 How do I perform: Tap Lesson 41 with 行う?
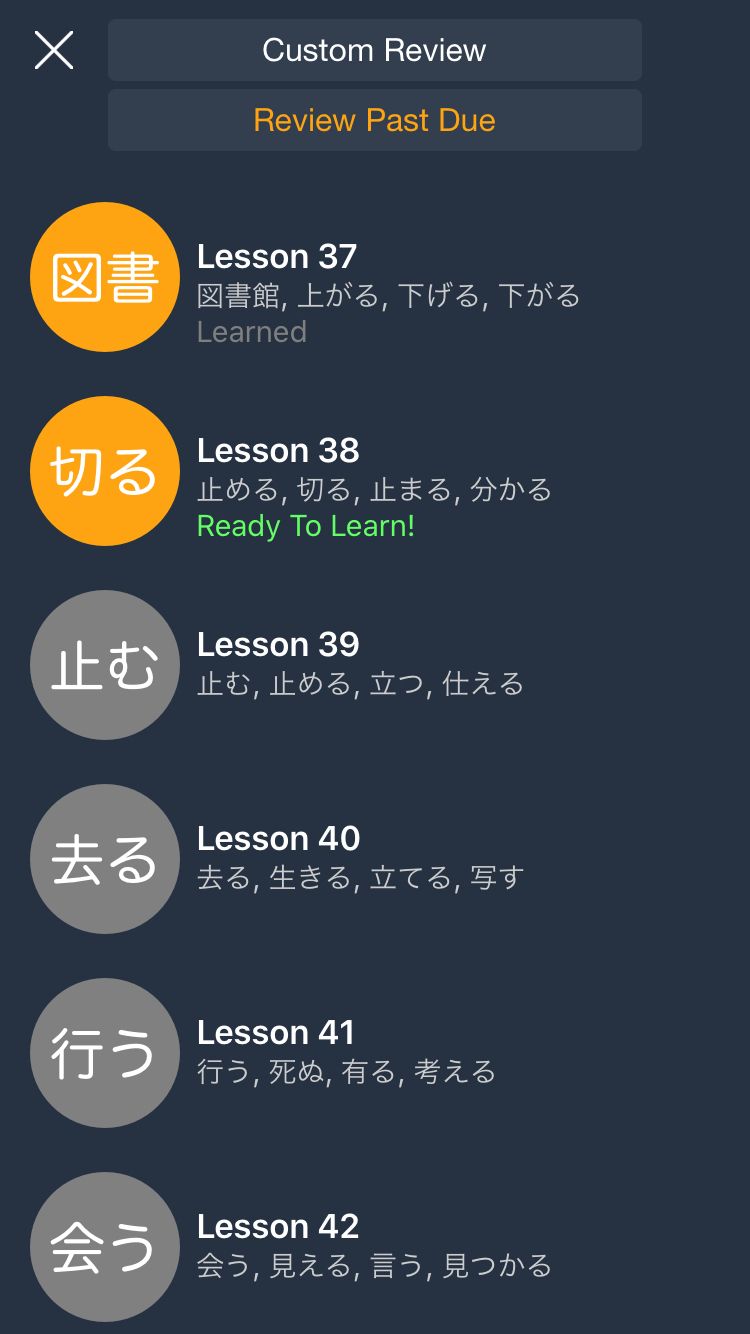(375, 1053)
